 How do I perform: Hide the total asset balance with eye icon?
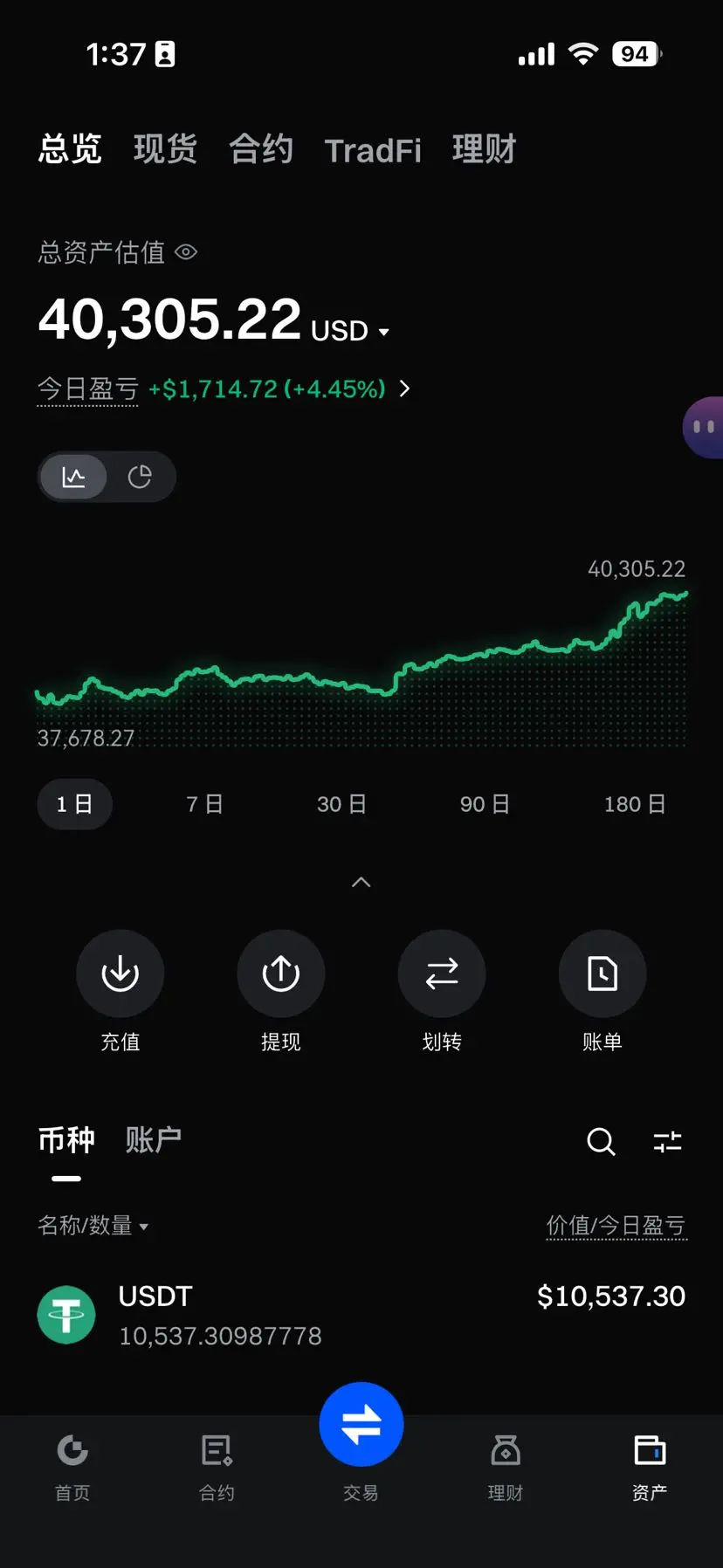tap(186, 252)
